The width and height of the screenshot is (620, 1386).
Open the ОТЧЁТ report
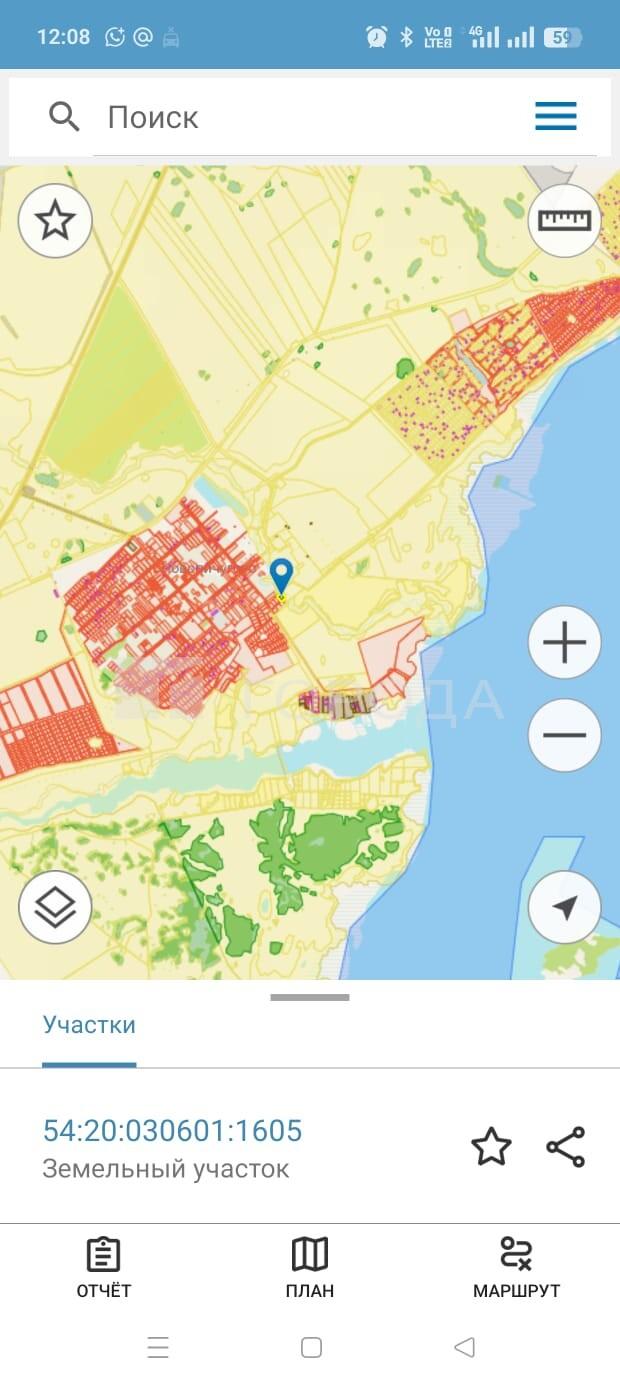[104, 1267]
